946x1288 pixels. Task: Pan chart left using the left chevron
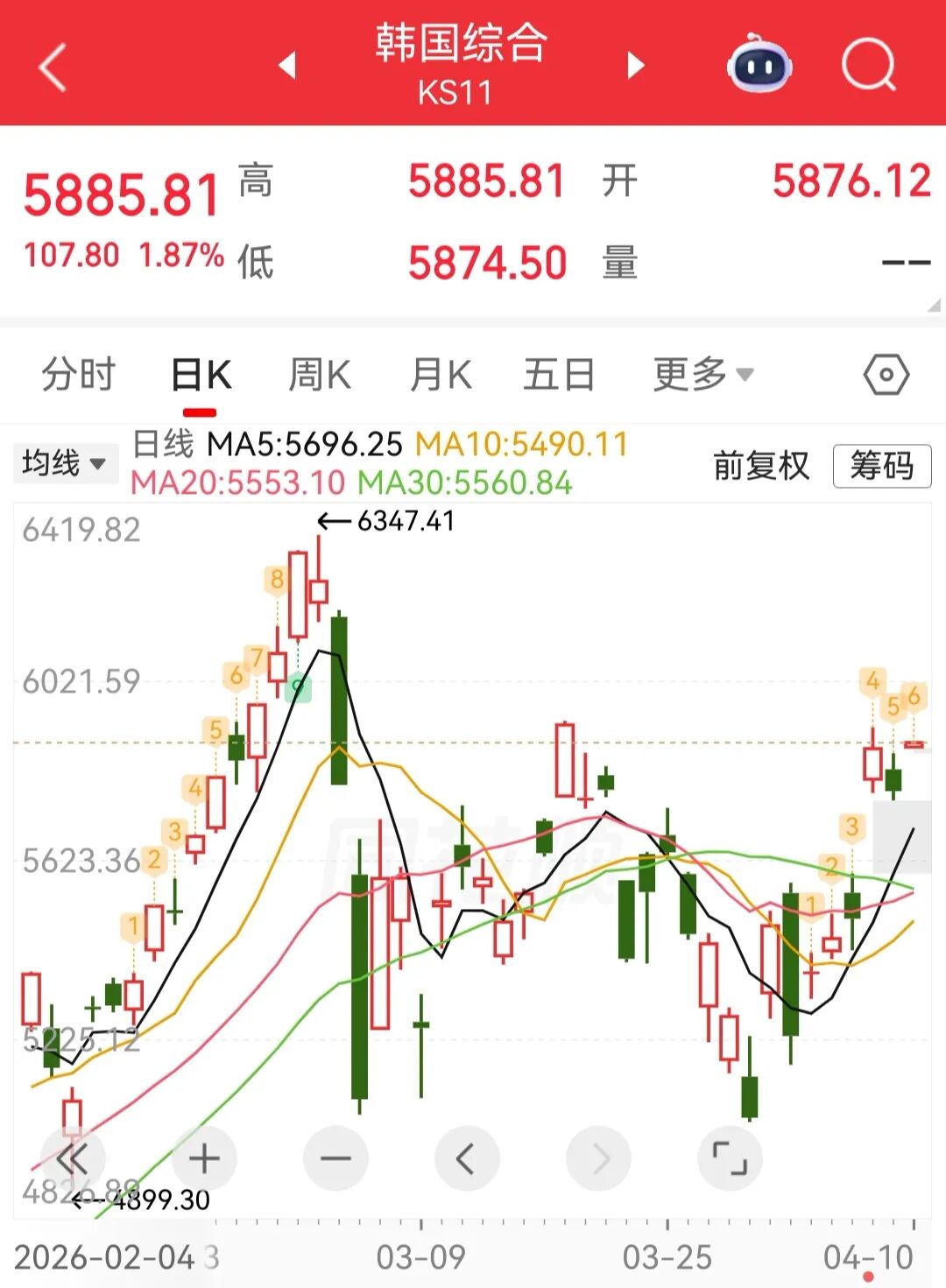[x=465, y=1157]
